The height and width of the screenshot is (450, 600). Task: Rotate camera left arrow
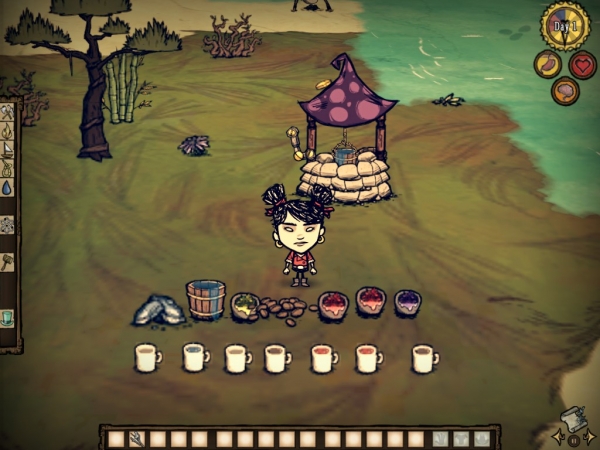[559, 437]
